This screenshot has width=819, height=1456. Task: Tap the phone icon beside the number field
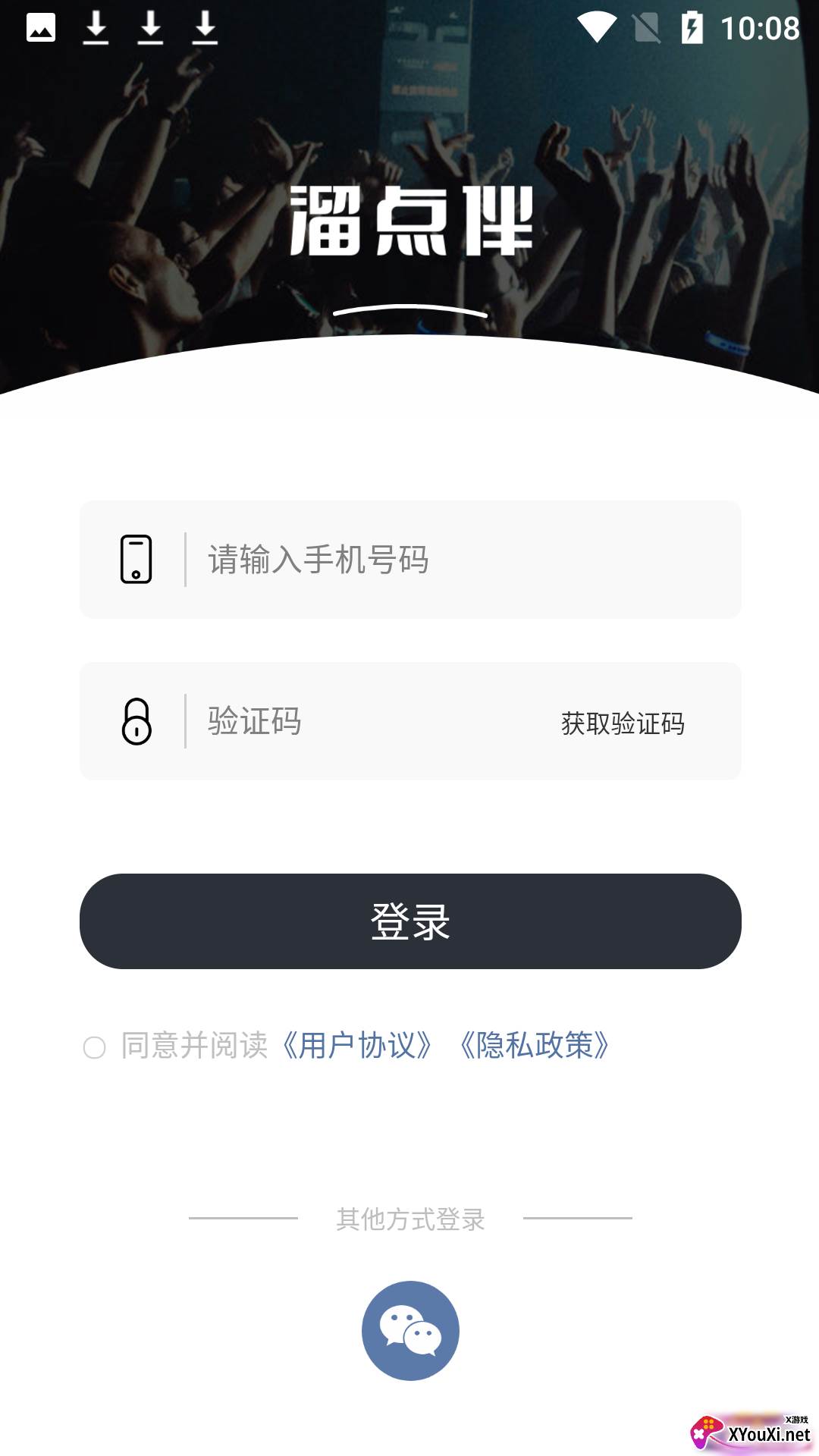click(x=136, y=560)
